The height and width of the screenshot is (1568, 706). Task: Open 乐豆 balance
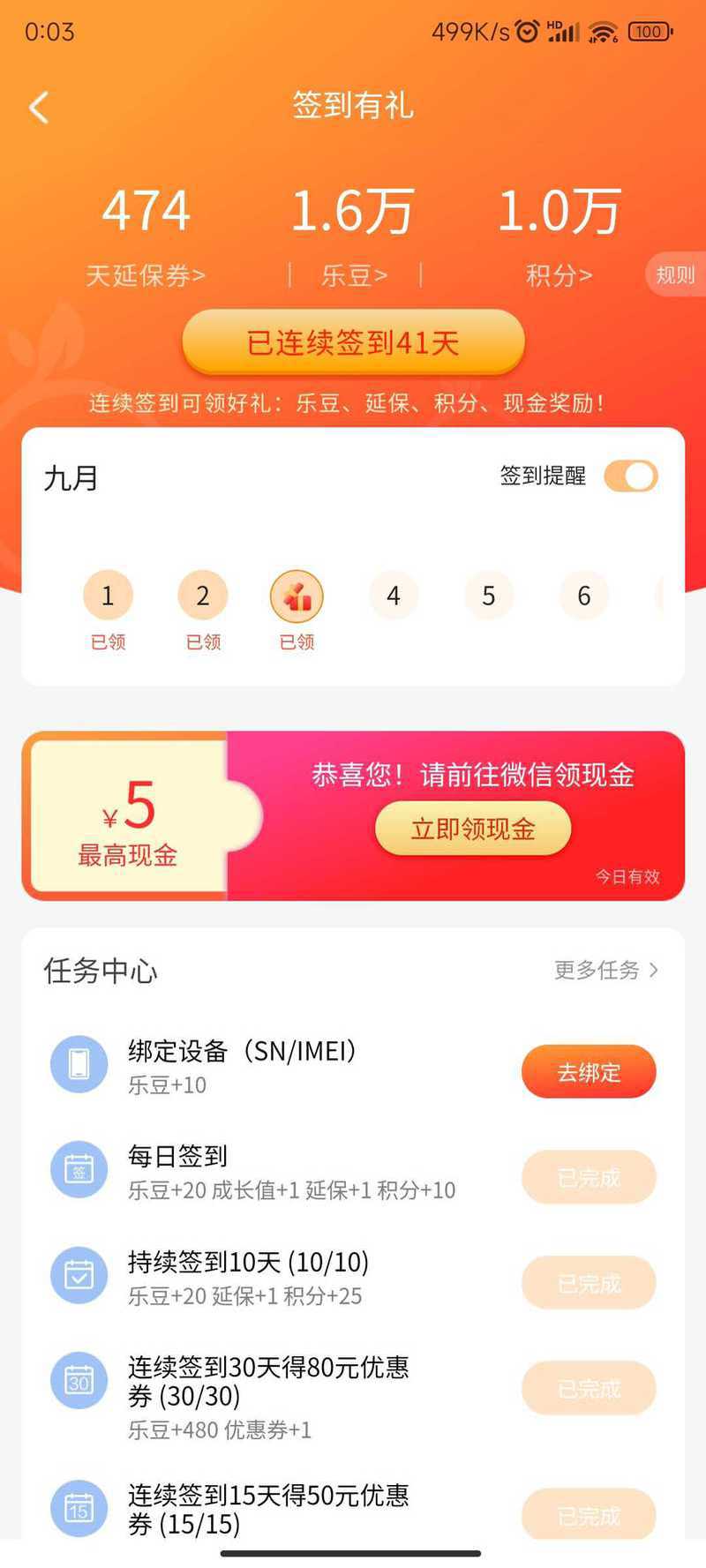click(354, 276)
